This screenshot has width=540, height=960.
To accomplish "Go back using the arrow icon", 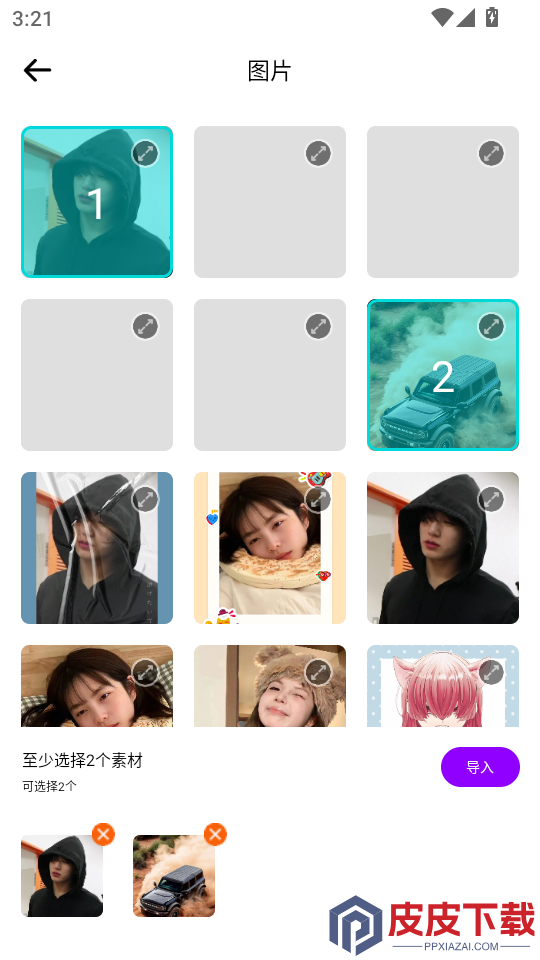I will coord(37,70).
